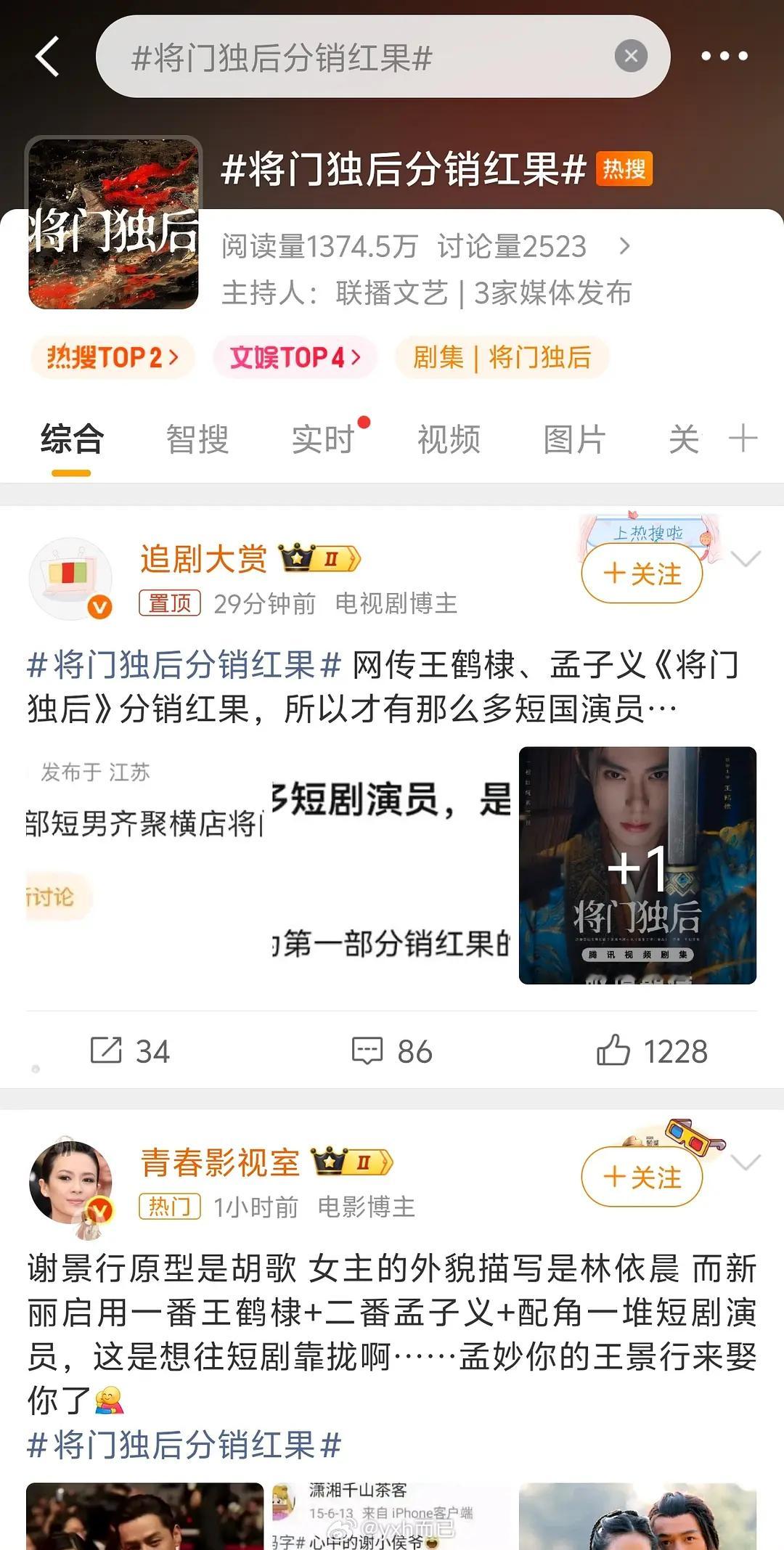Collapse 追剧大赏's post with the chevron
The height and width of the screenshot is (1550, 784).
coord(746,559)
